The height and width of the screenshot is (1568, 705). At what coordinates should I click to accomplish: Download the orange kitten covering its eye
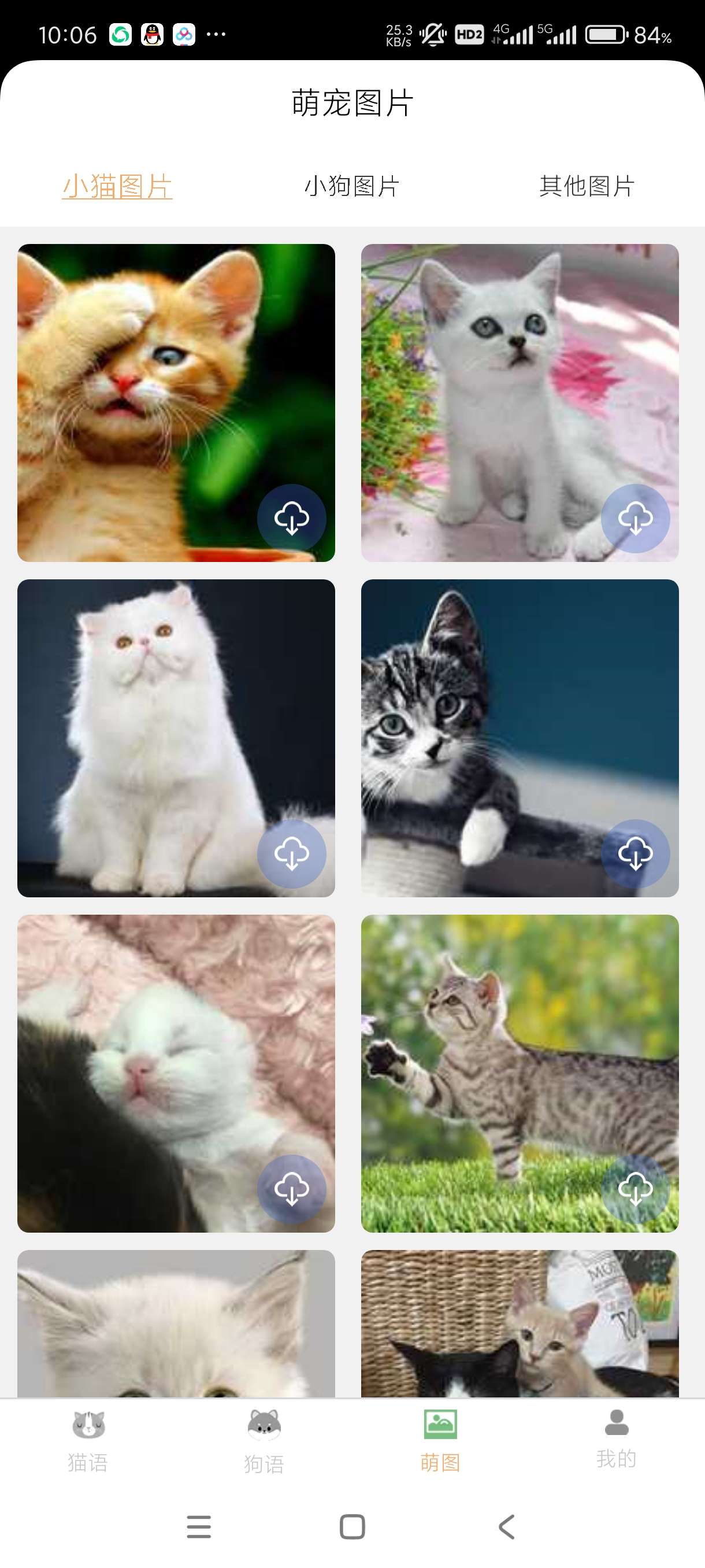pyautogui.click(x=291, y=519)
